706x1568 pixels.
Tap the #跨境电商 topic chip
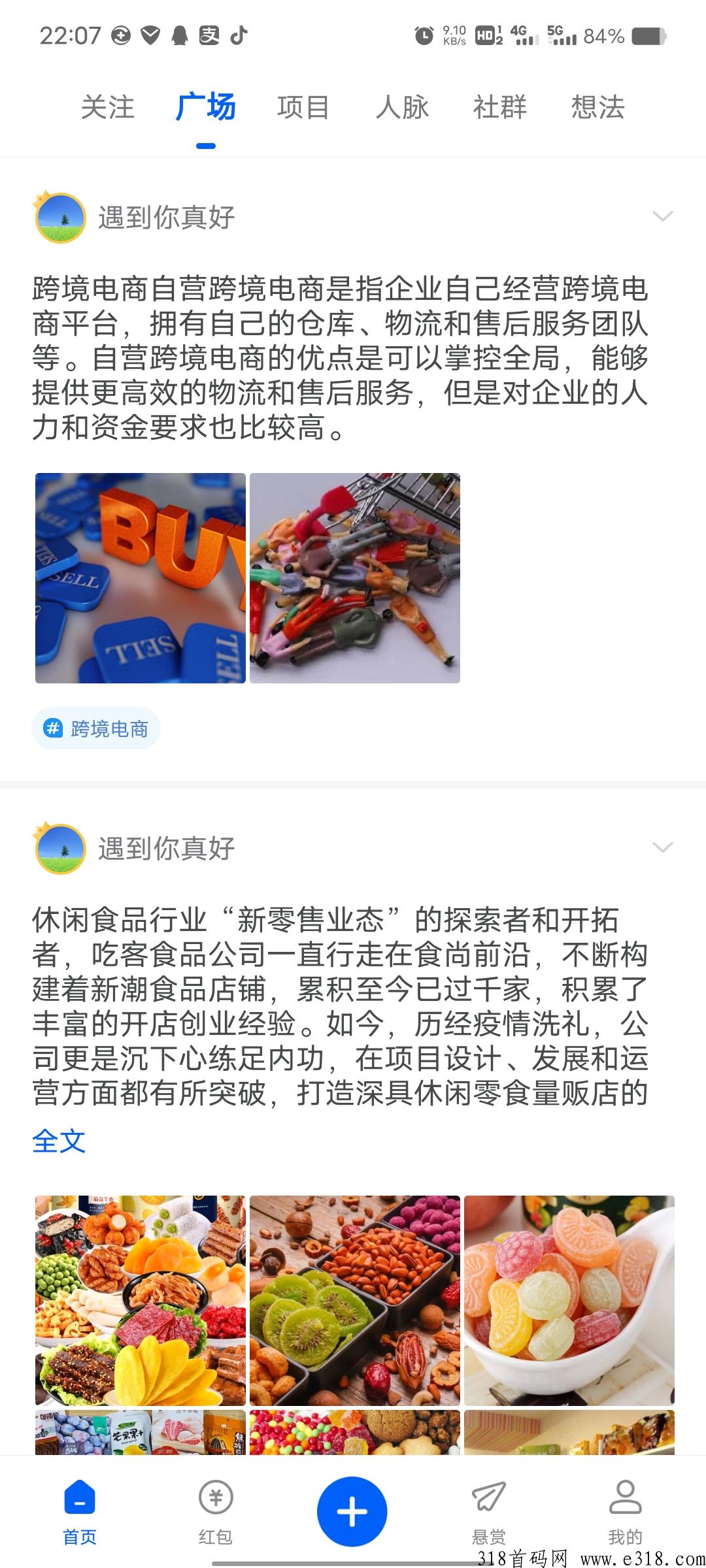[97, 728]
